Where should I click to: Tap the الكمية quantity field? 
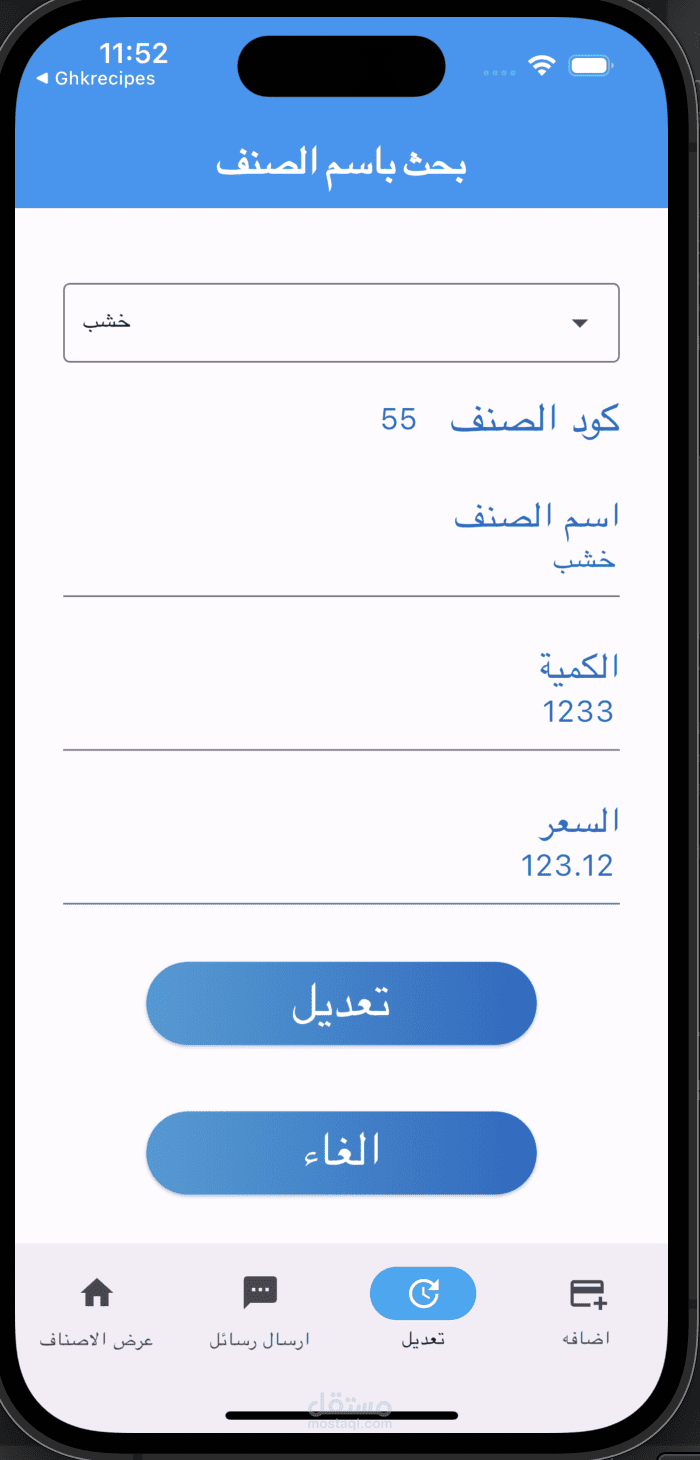pyautogui.click(x=341, y=699)
